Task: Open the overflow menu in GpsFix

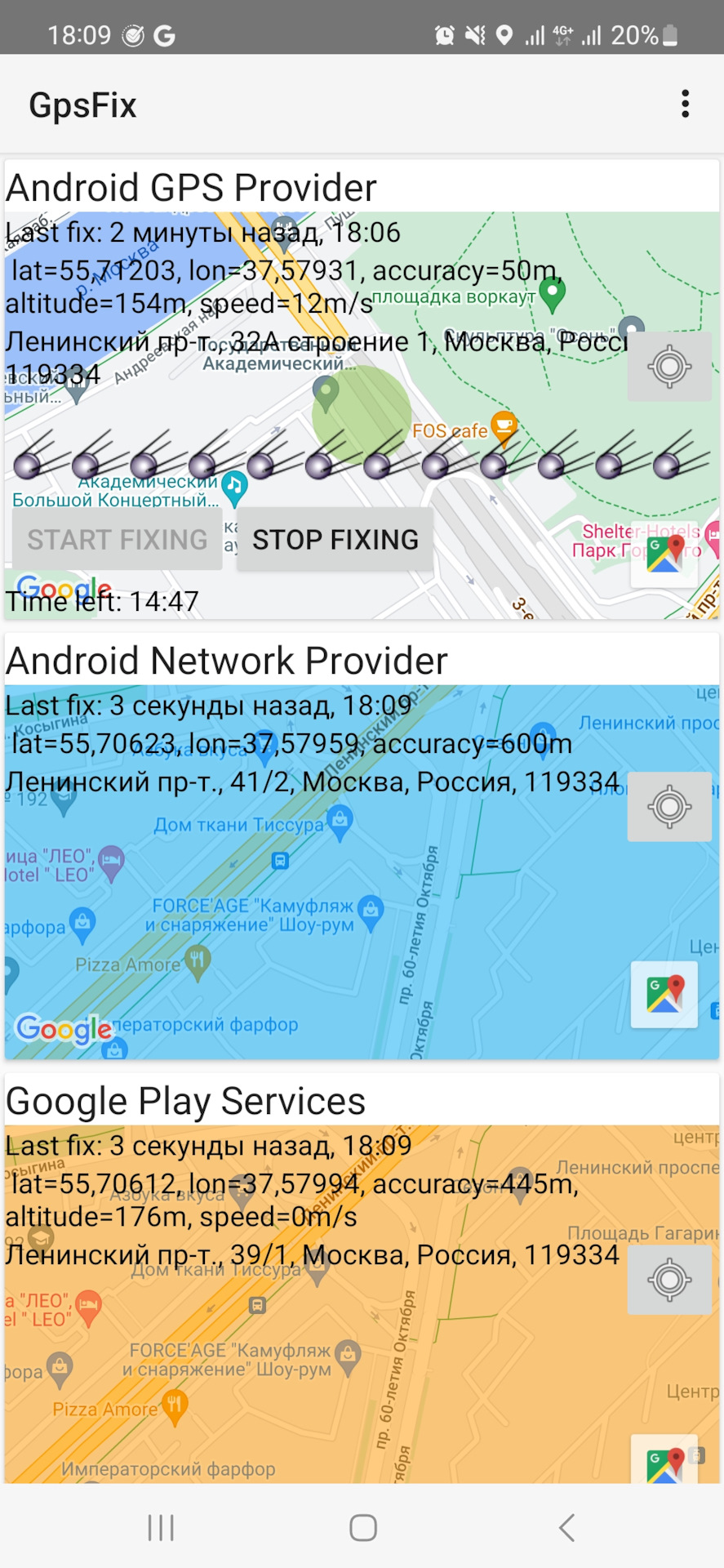Action: pos(685,104)
